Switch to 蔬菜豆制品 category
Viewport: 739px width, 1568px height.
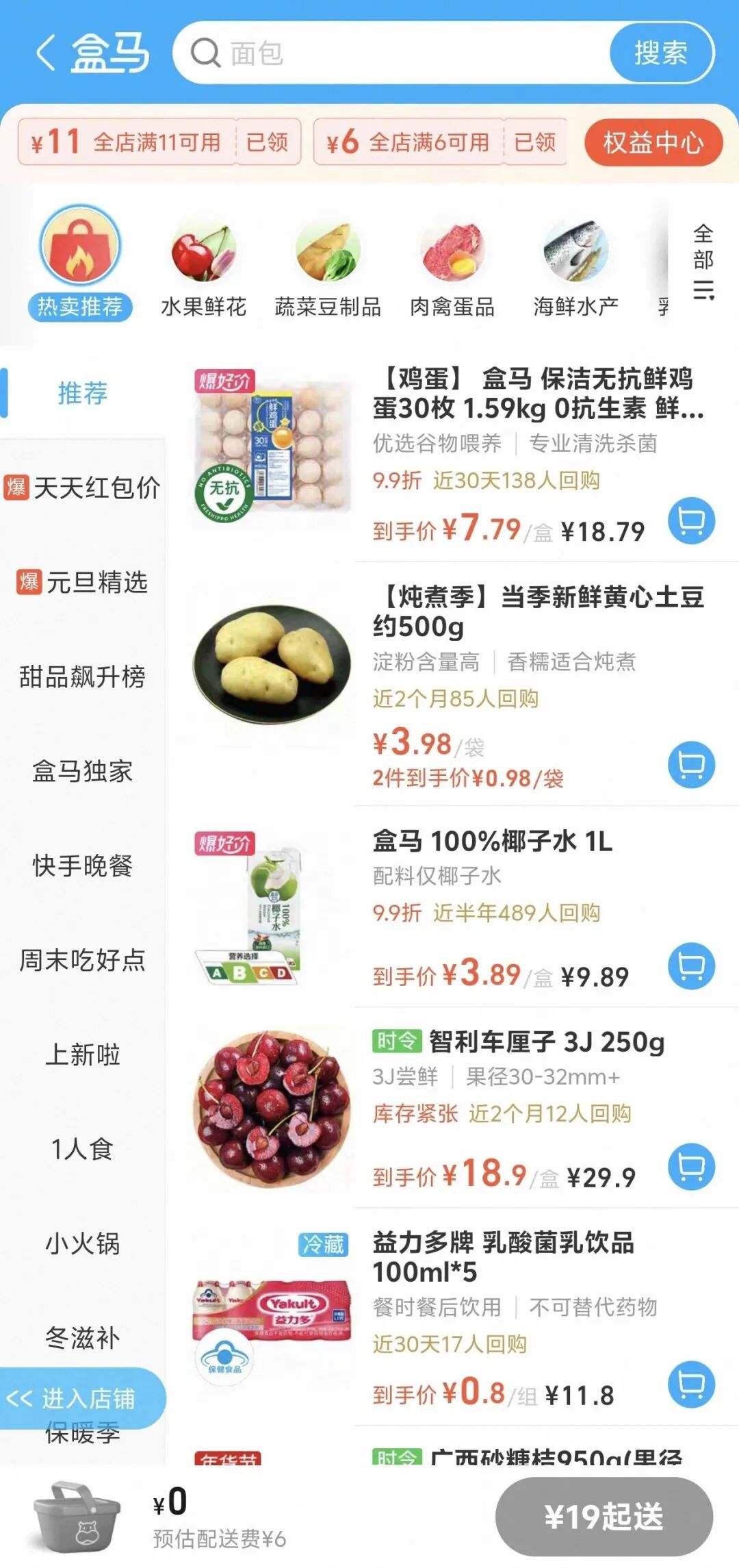tap(328, 264)
